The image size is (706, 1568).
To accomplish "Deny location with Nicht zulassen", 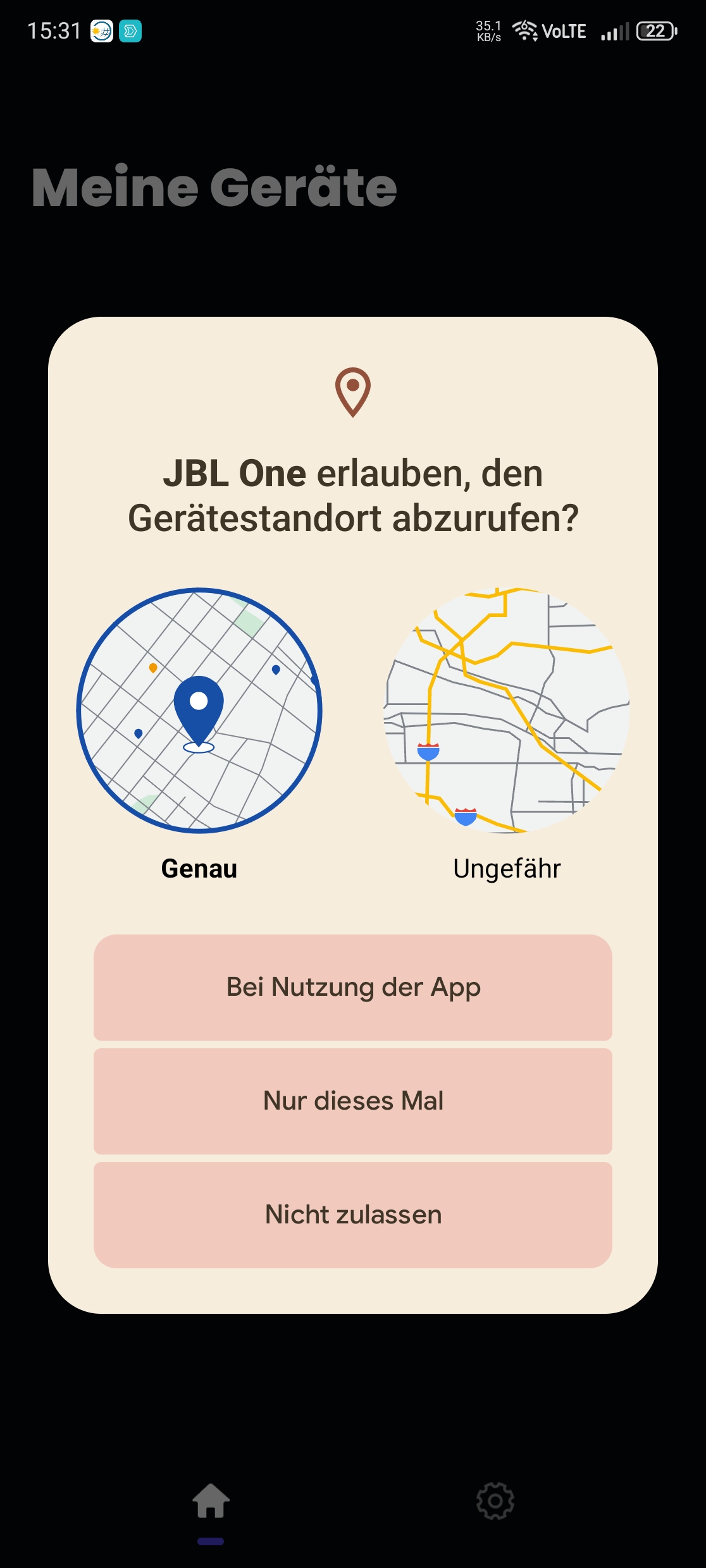I will (x=353, y=1215).
